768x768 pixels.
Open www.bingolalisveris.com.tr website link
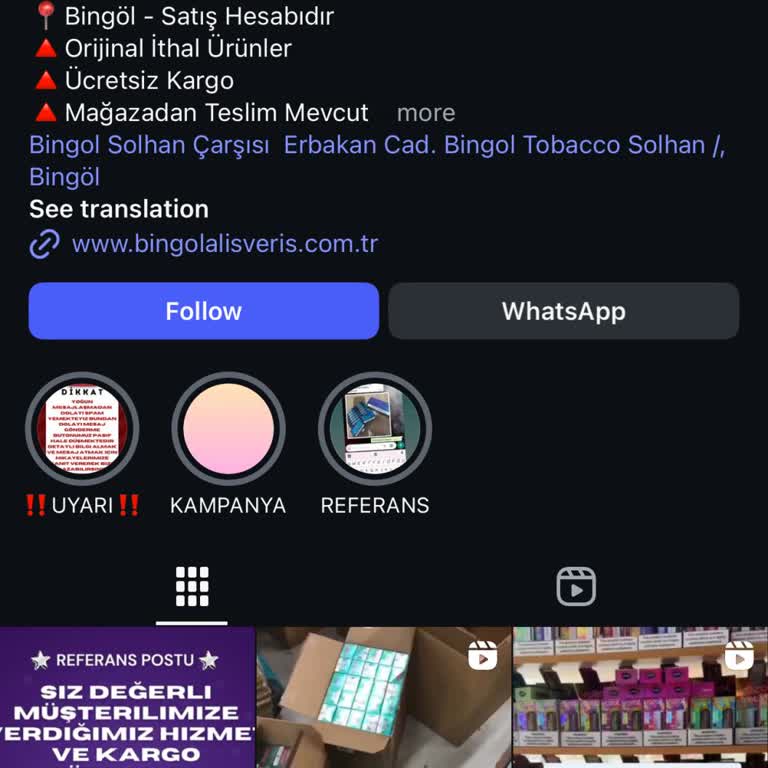(224, 243)
